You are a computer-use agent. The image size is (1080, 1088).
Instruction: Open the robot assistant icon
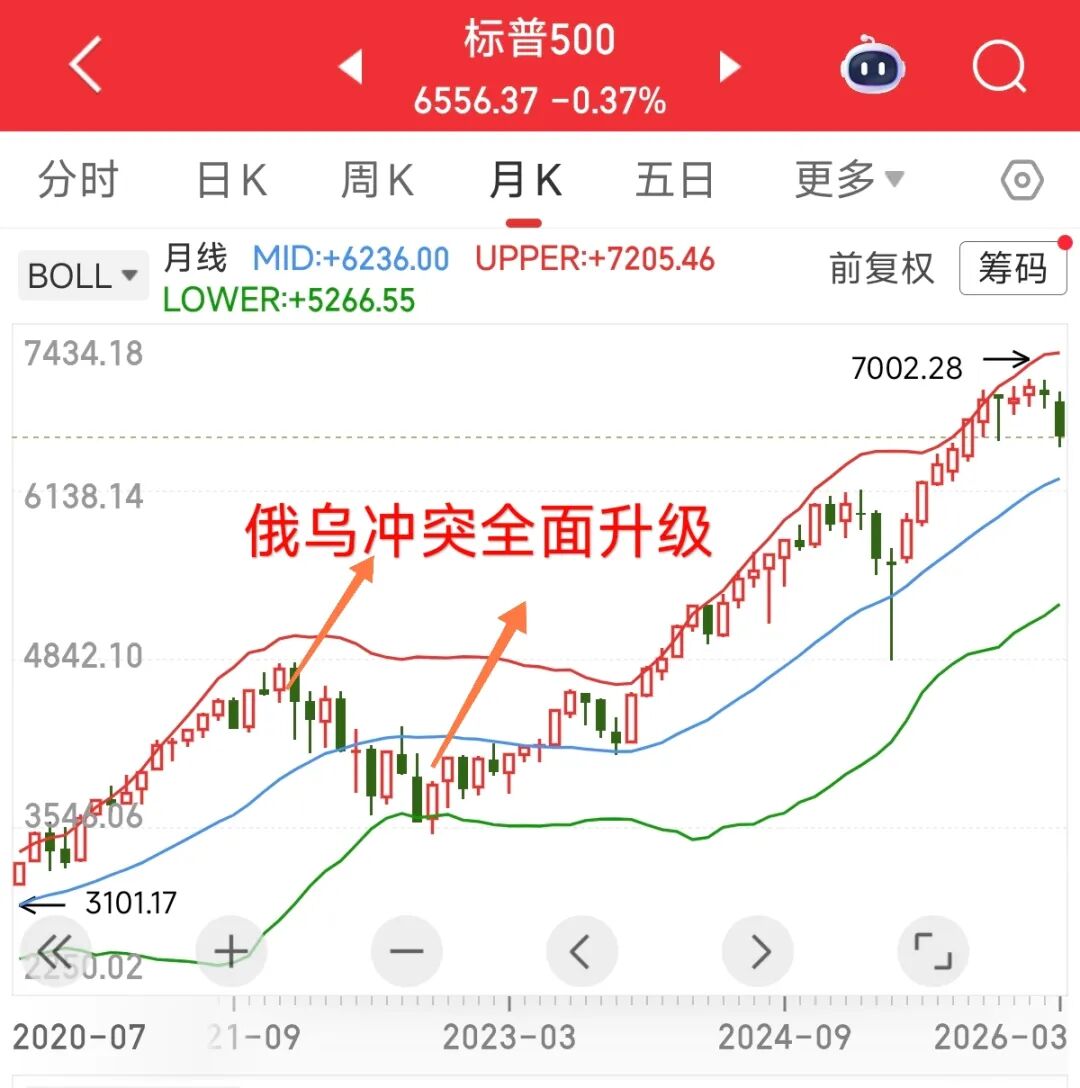tap(873, 67)
